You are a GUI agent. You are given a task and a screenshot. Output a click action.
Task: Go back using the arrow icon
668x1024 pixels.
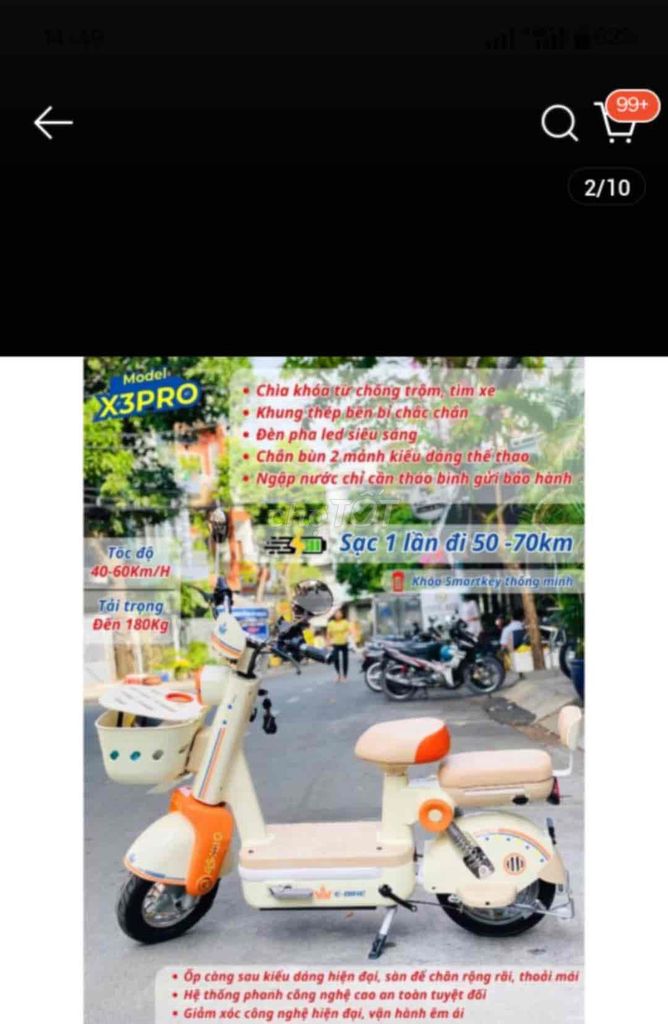pyautogui.click(x=53, y=123)
